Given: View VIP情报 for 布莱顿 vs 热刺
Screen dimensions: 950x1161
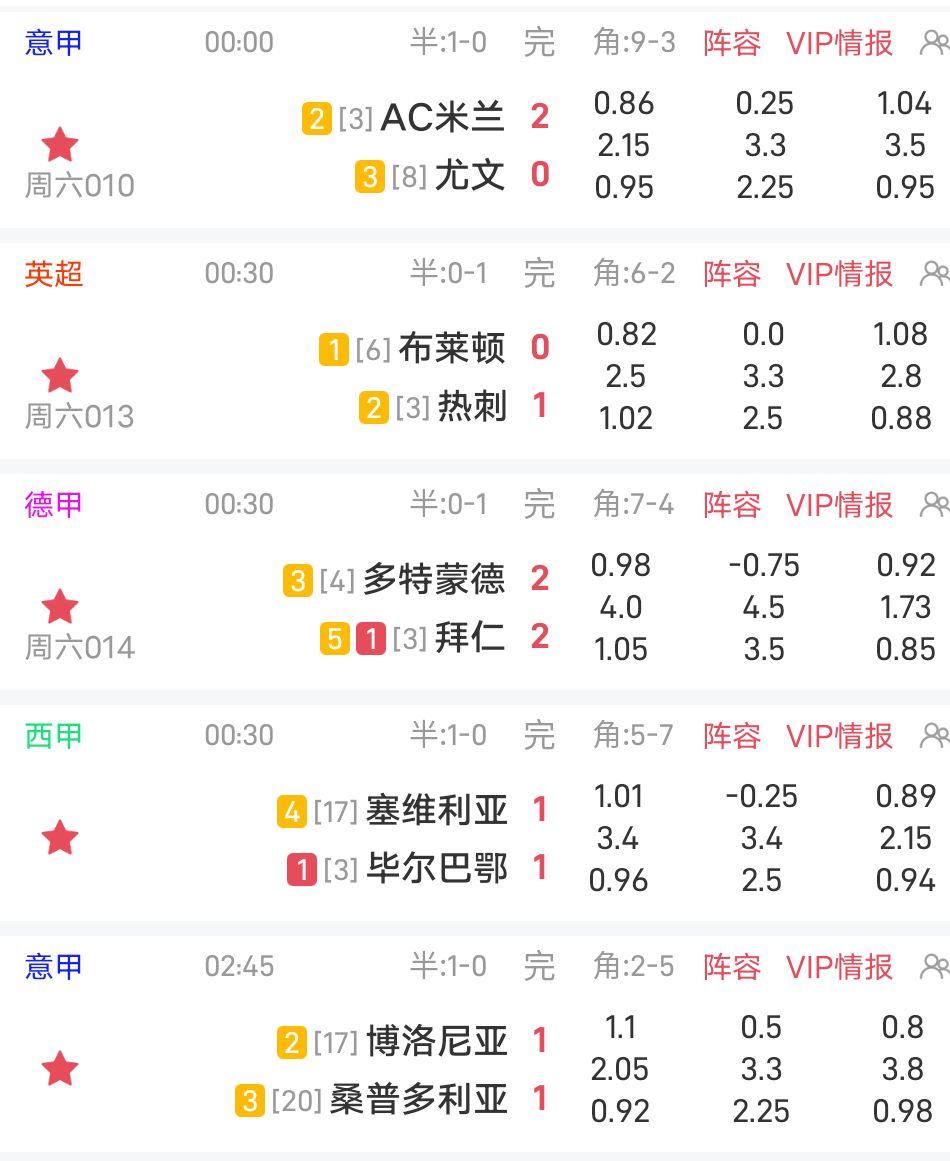Looking at the screenshot, I should point(840,274).
